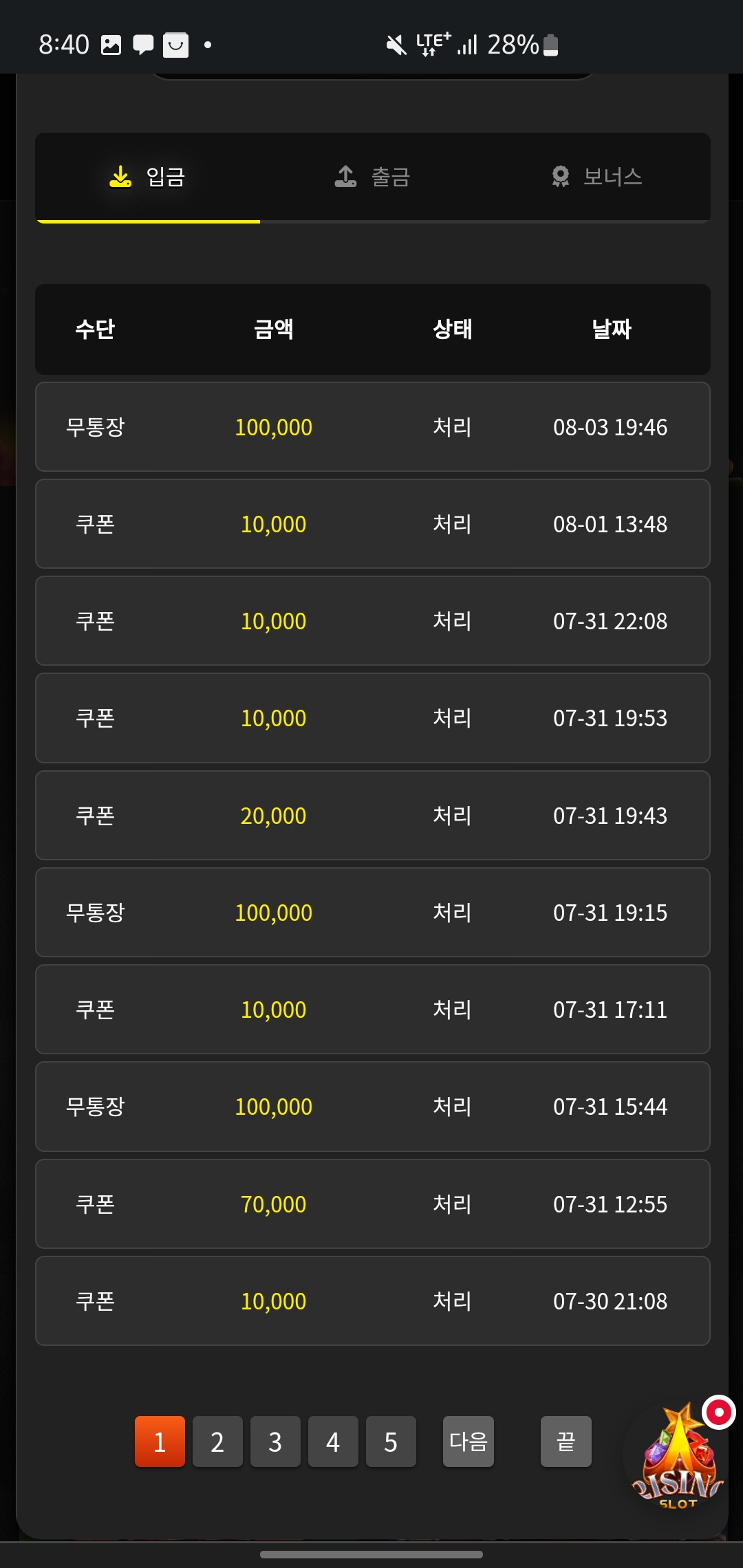Go to page 3

[x=275, y=1441]
